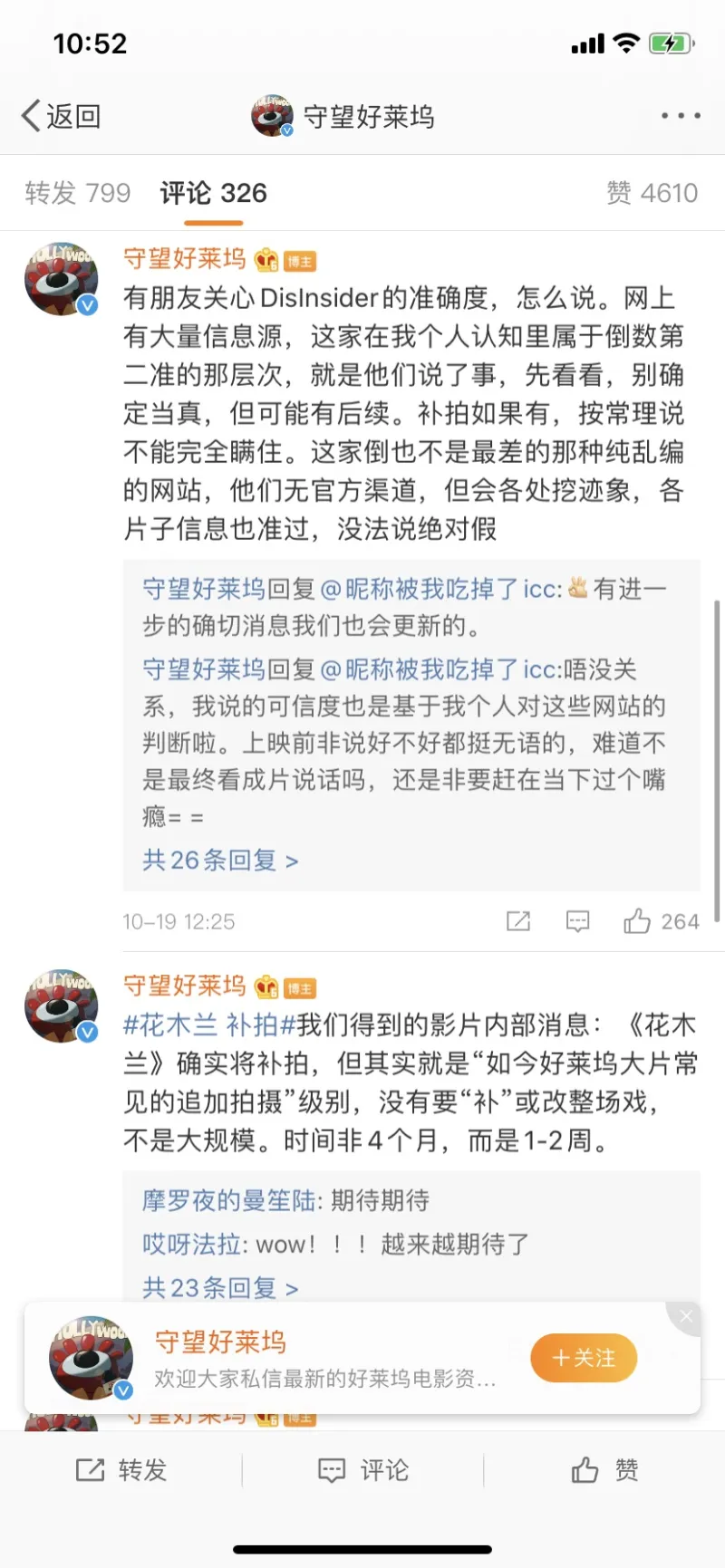Open the three-dot overflow menu

point(680,116)
